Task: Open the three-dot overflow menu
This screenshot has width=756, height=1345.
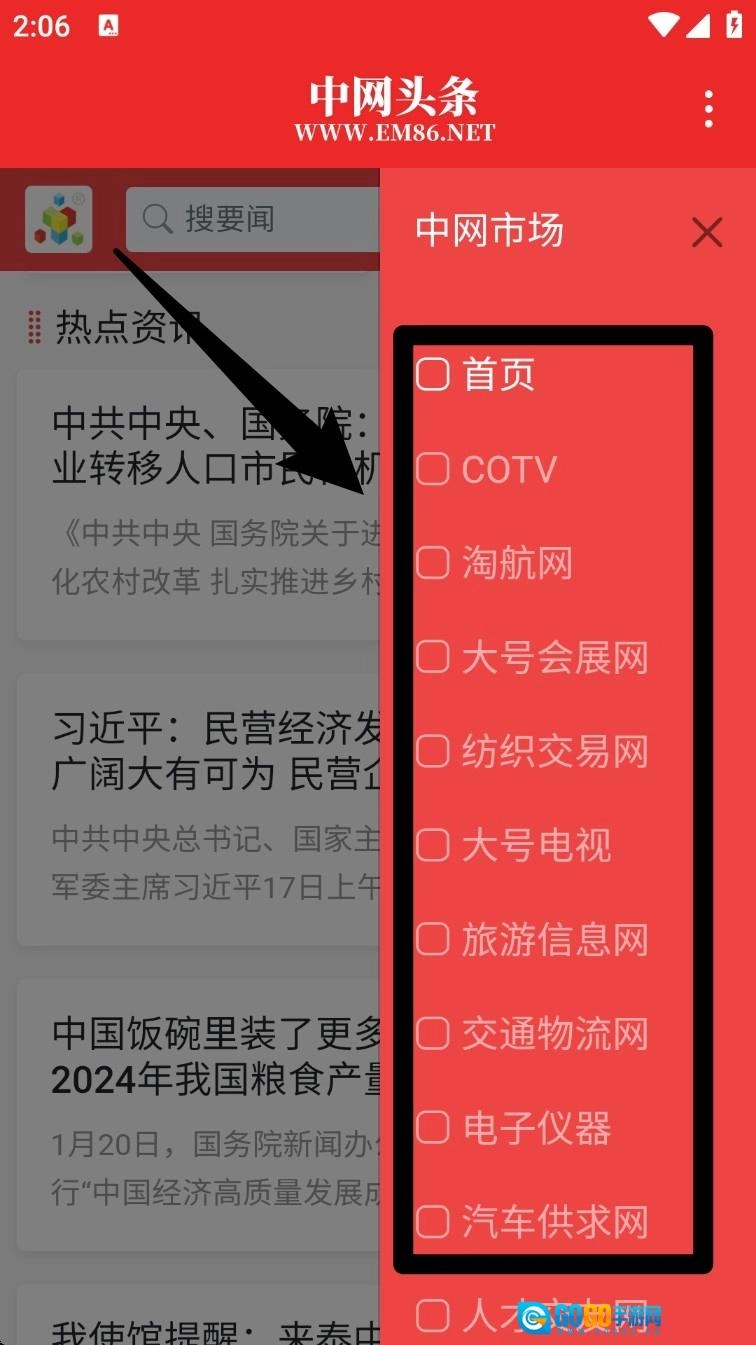Action: click(708, 108)
